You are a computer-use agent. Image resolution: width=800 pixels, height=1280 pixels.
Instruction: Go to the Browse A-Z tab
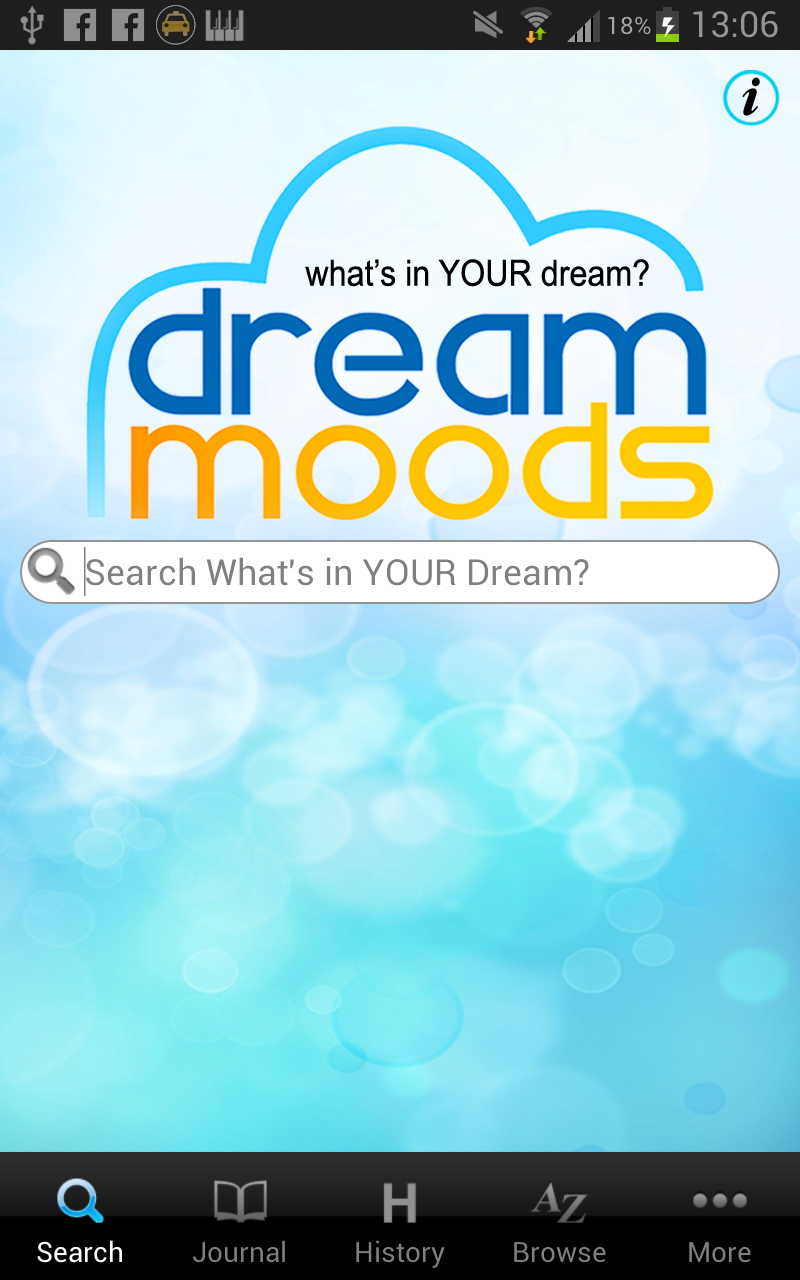click(x=560, y=1220)
